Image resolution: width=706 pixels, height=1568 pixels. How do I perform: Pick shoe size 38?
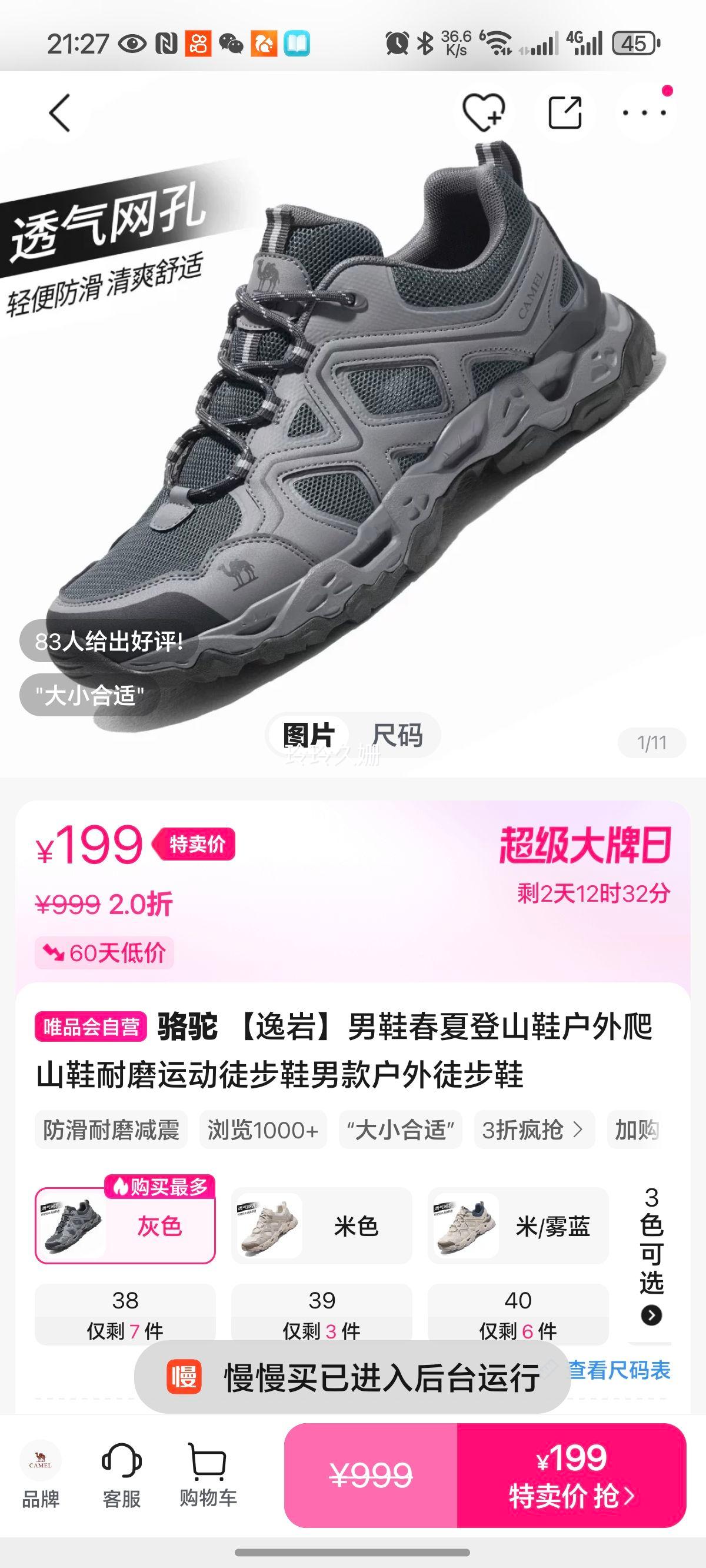pos(125,1314)
